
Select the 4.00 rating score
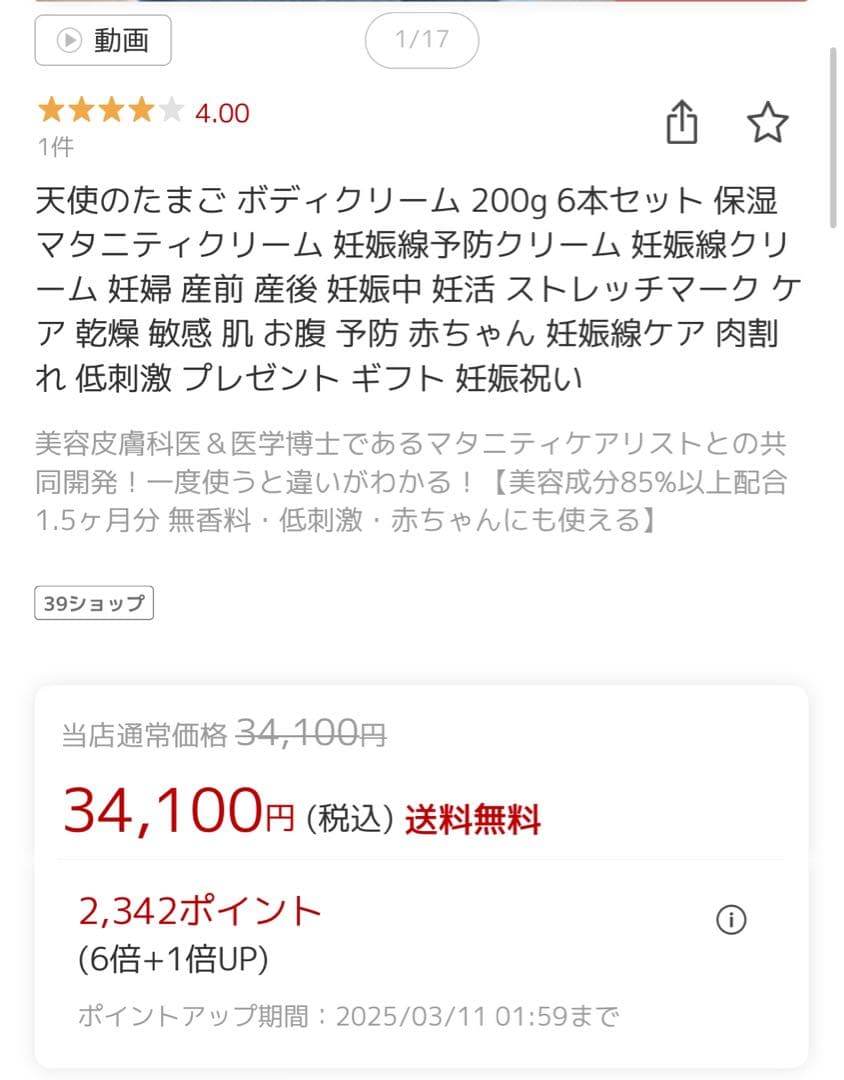pos(222,113)
